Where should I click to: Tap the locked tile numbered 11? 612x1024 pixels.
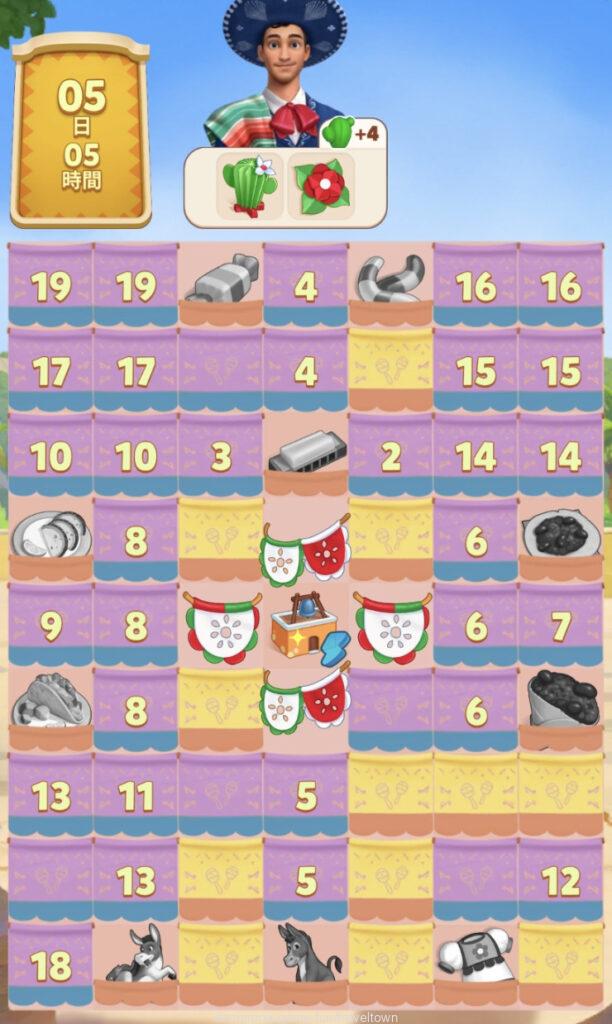[136, 796]
